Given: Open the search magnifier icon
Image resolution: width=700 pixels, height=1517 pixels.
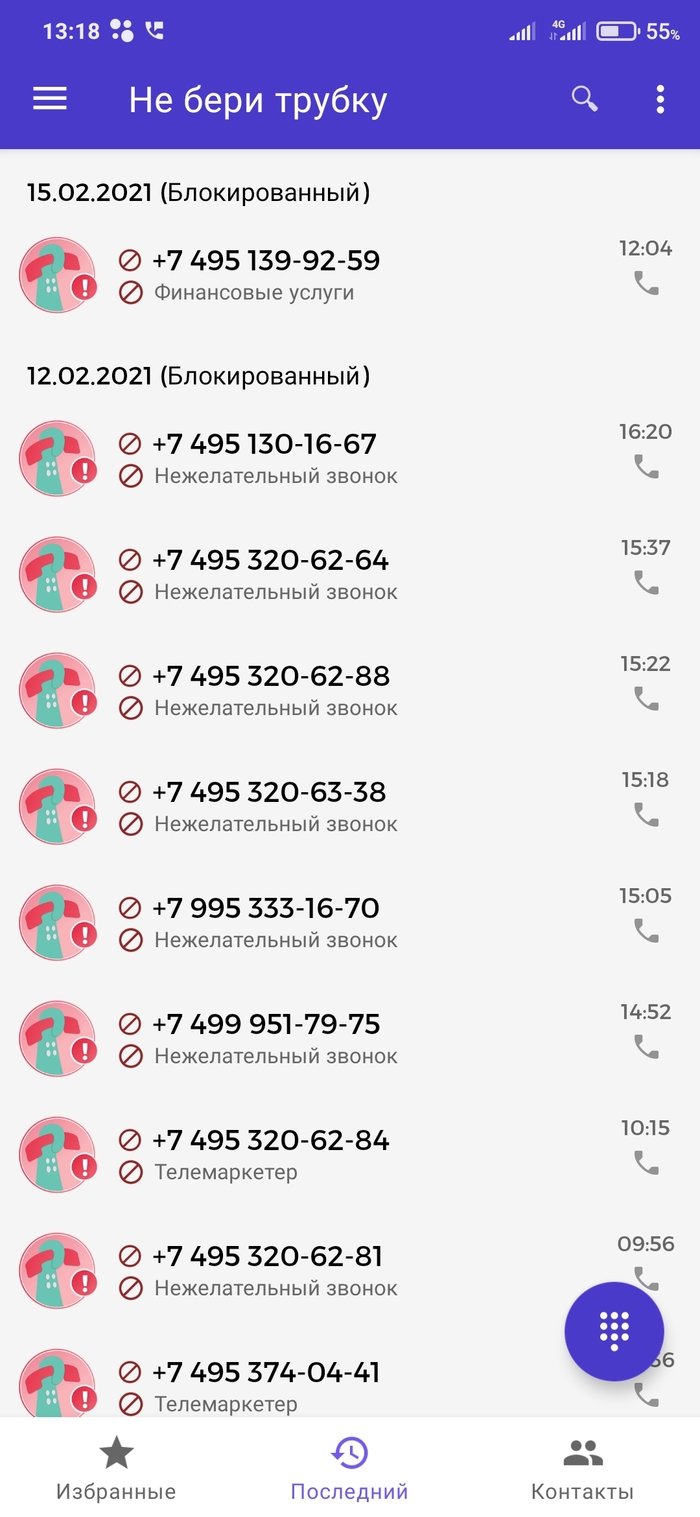Looking at the screenshot, I should pyautogui.click(x=584, y=99).
